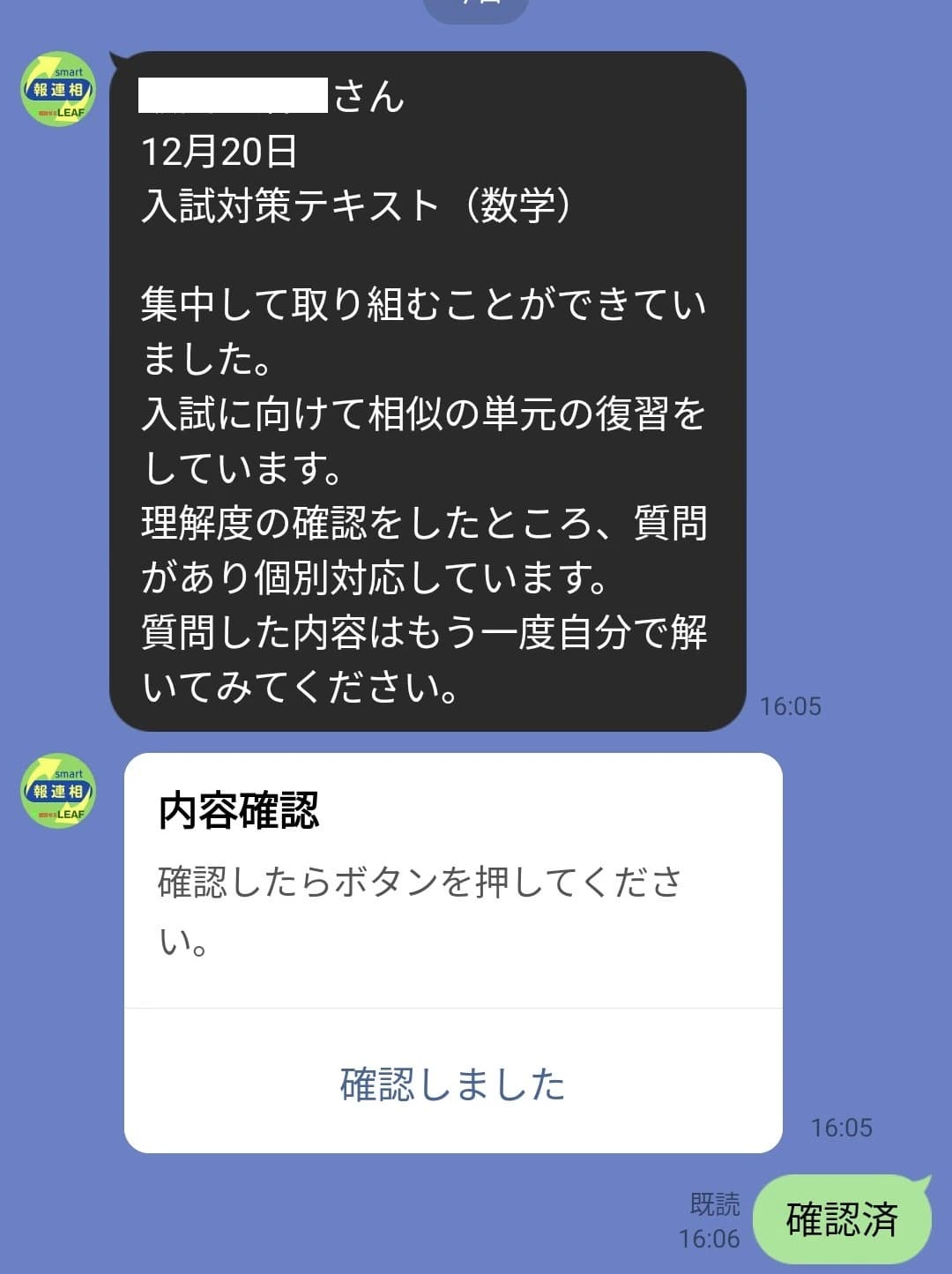This screenshot has height=1274, width=952.
Task: Tap the date bubble at the top center
Action: tap(477, 7)
